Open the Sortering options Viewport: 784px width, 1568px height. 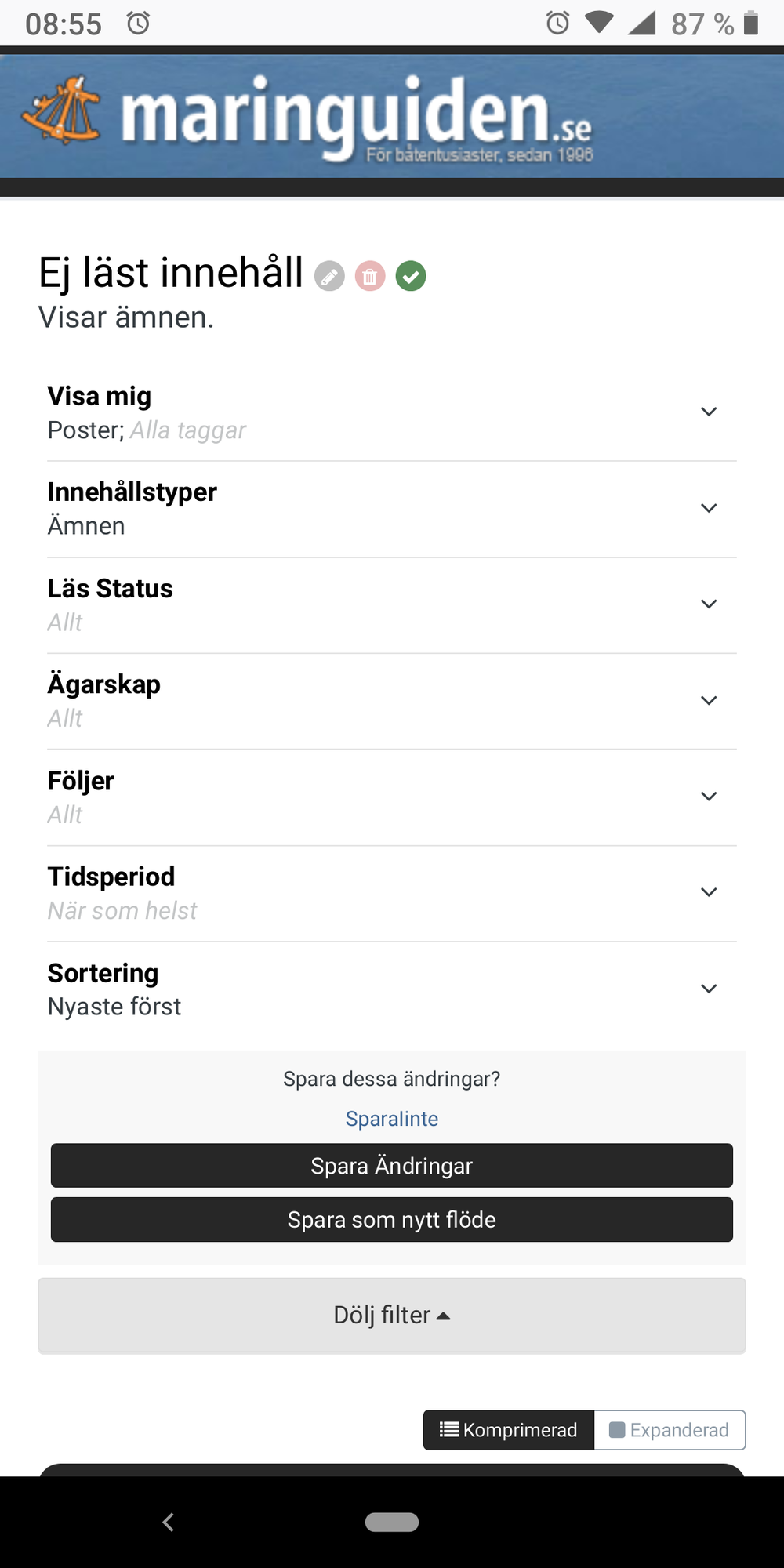click(x=392, y=989)
